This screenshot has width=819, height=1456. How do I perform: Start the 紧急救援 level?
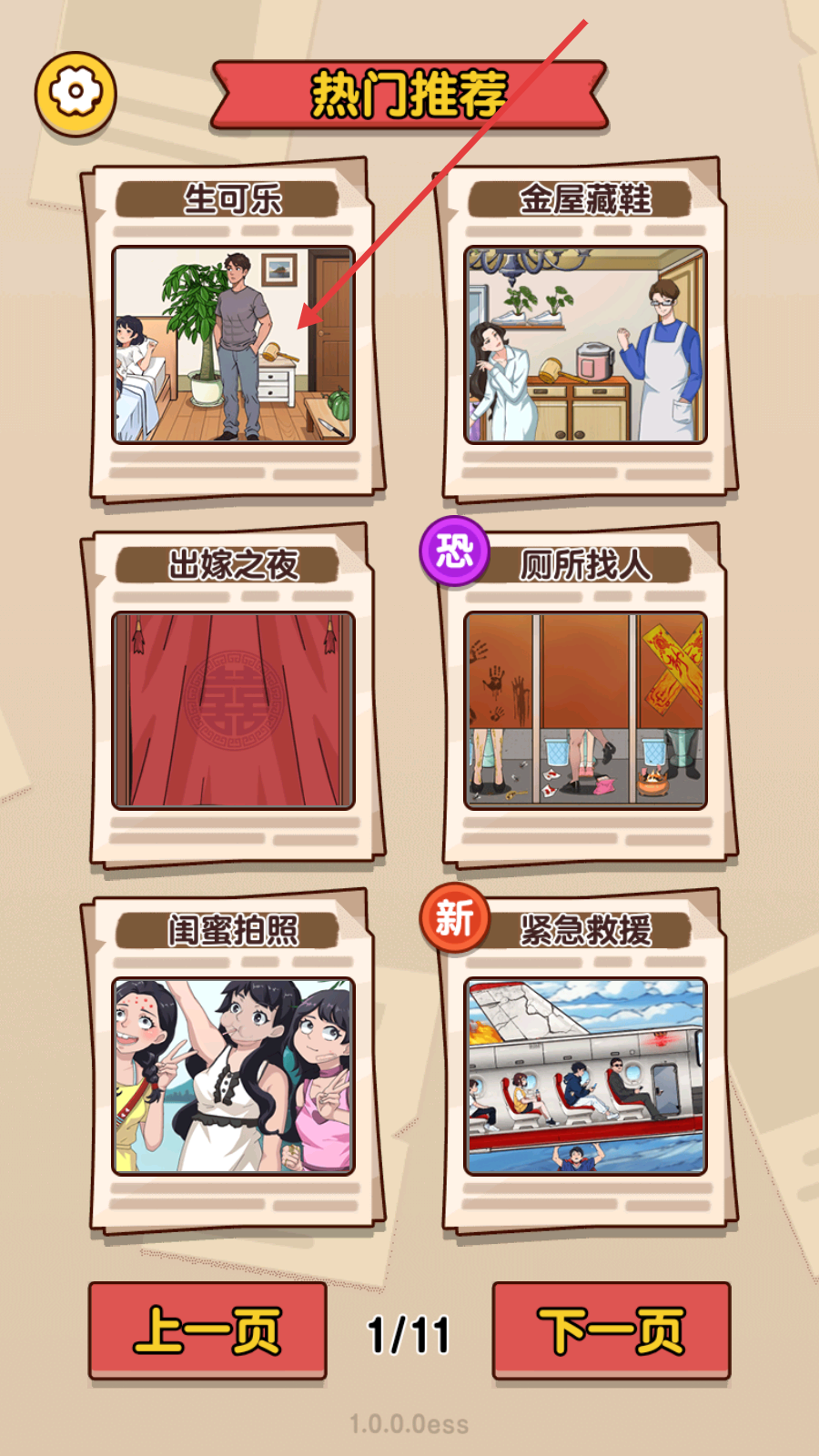coord(586,1063)
